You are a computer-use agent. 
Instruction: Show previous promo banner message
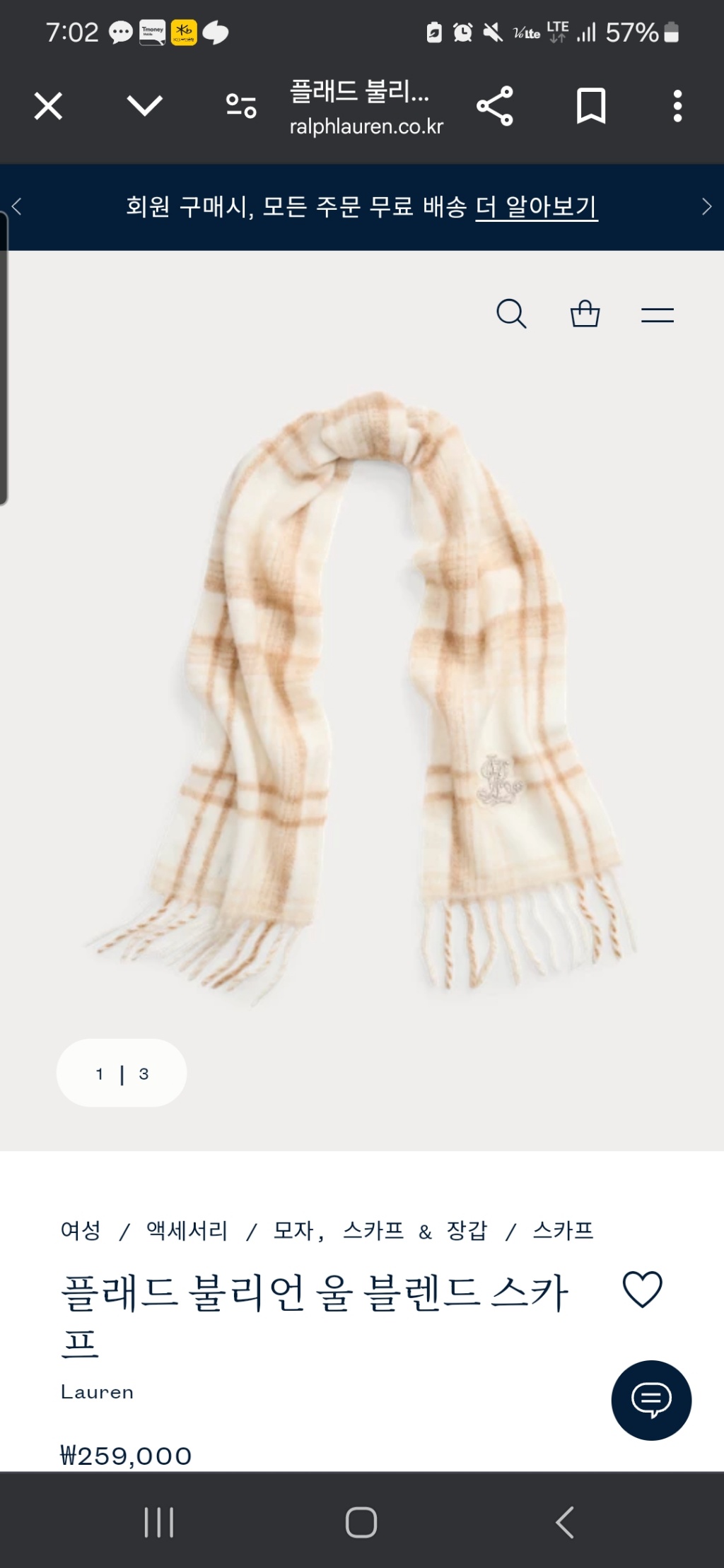[17, 207]
